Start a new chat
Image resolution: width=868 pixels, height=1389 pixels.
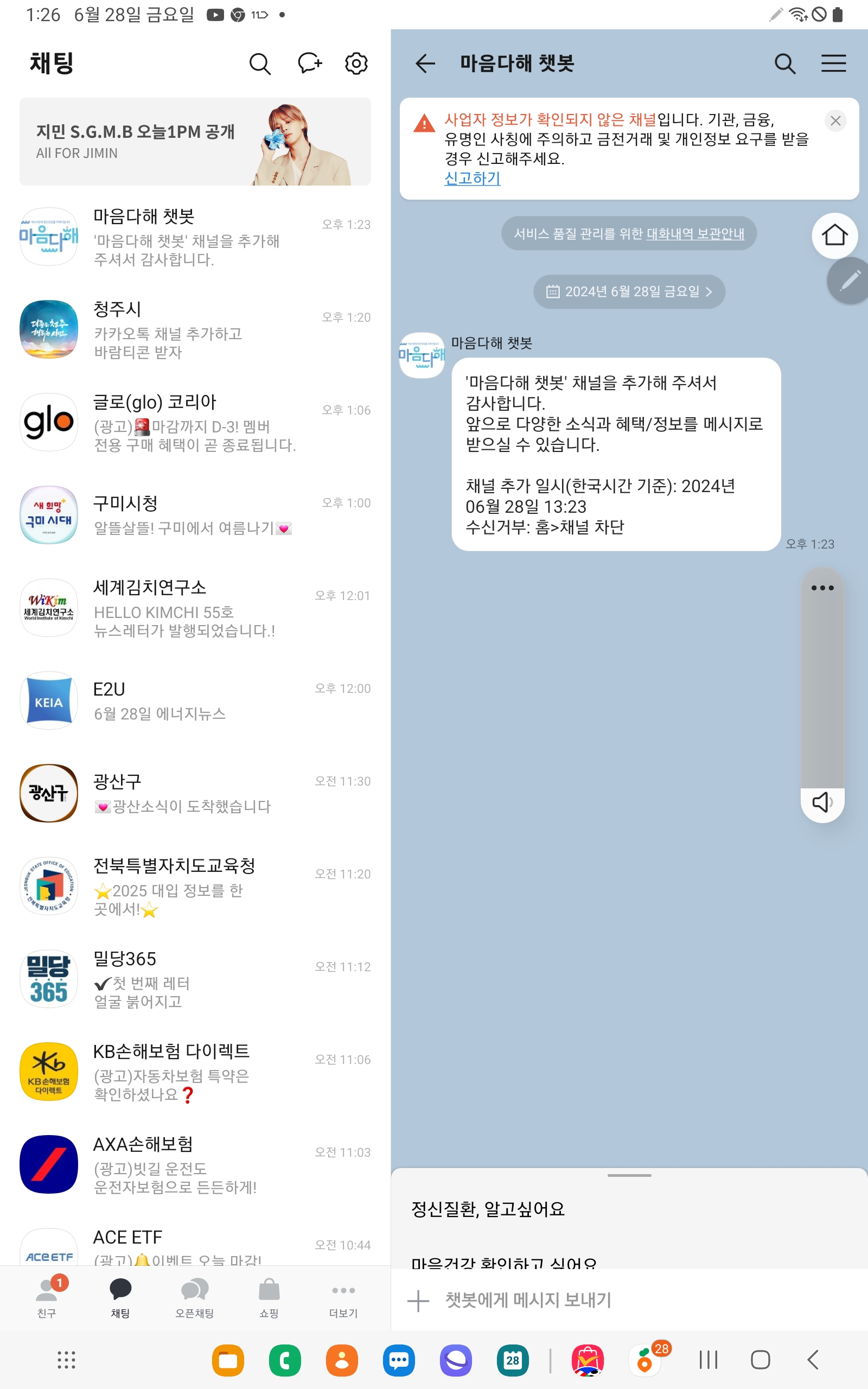pos(309,63)
